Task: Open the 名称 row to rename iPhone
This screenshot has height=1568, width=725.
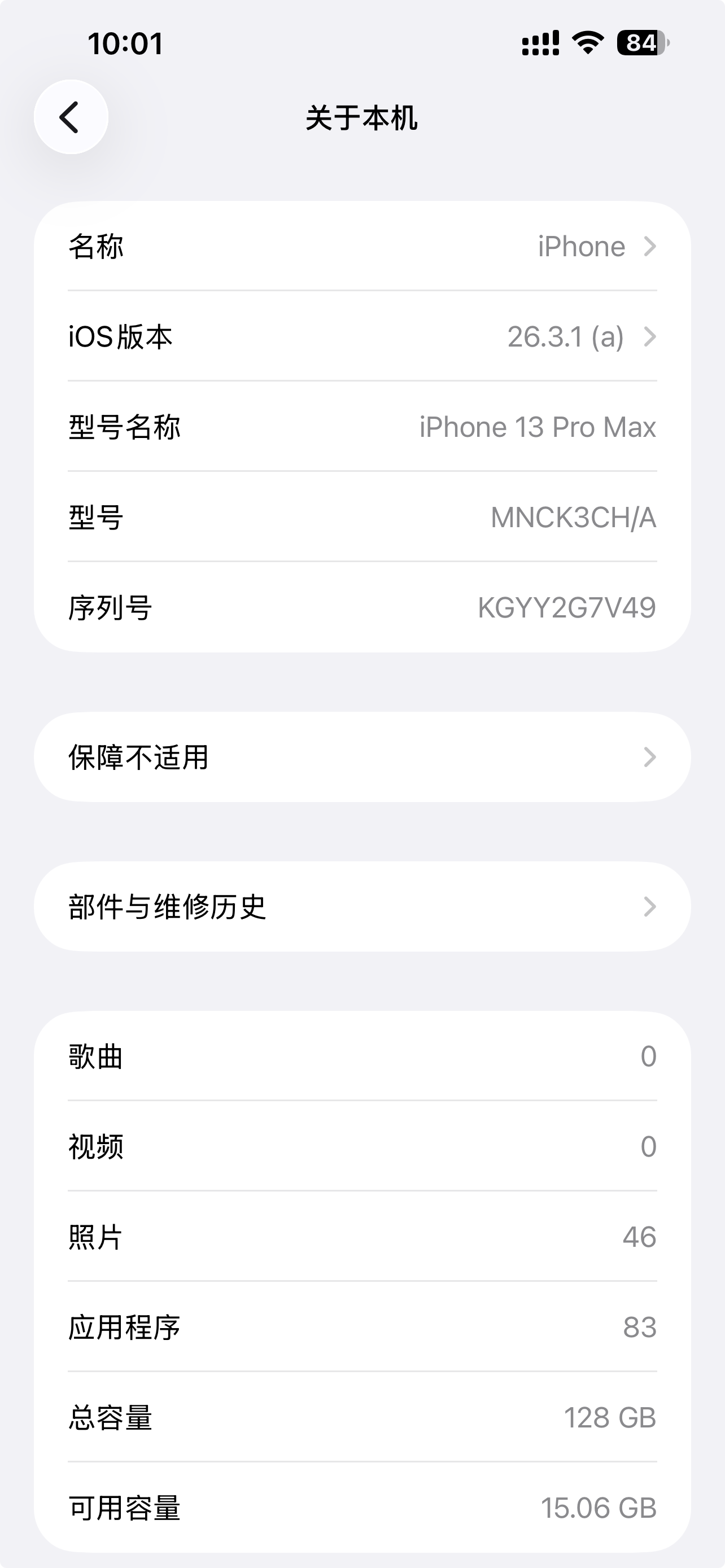Action: 362,247
